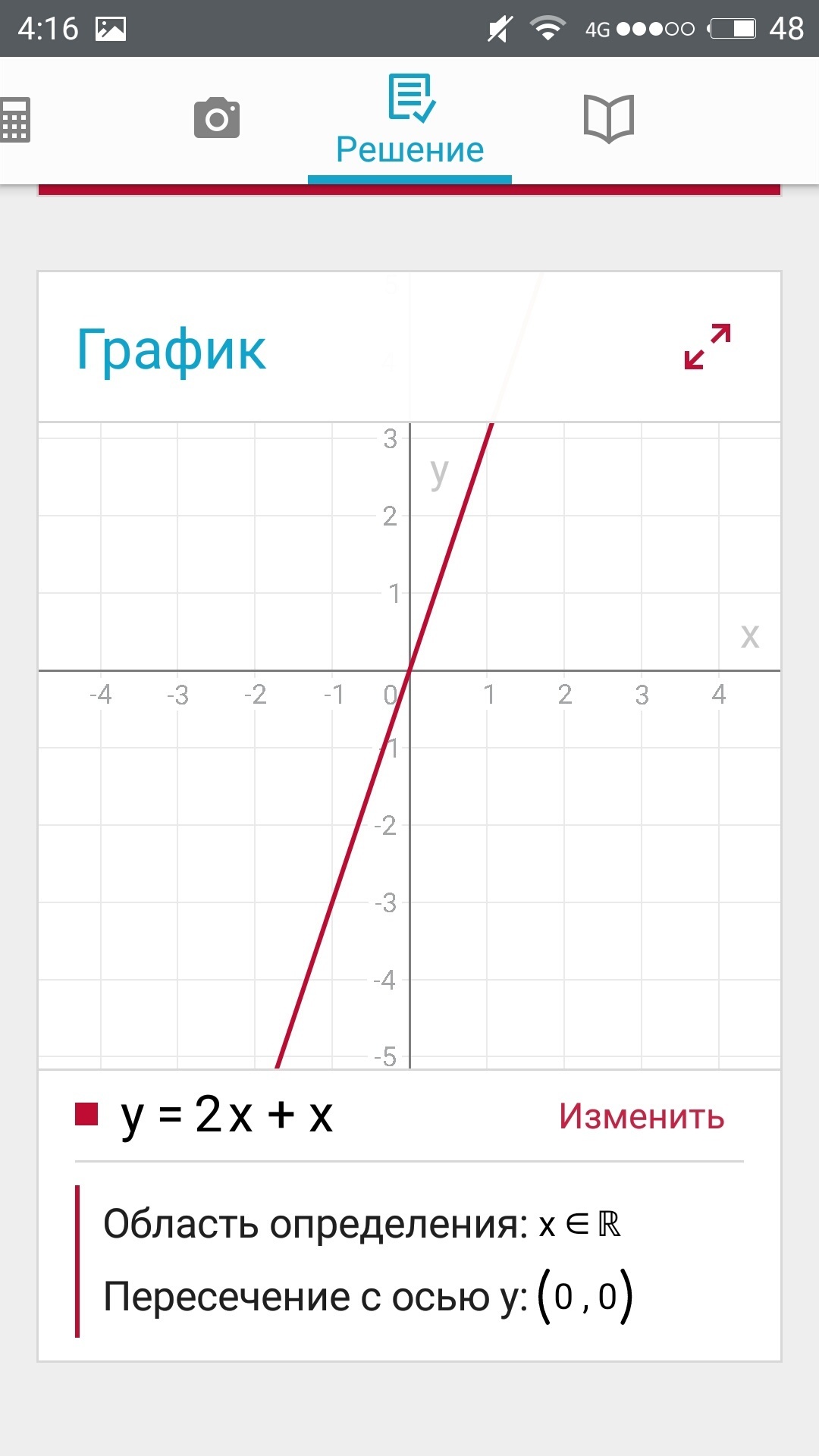Switch to the camera tab

[217, 118]
